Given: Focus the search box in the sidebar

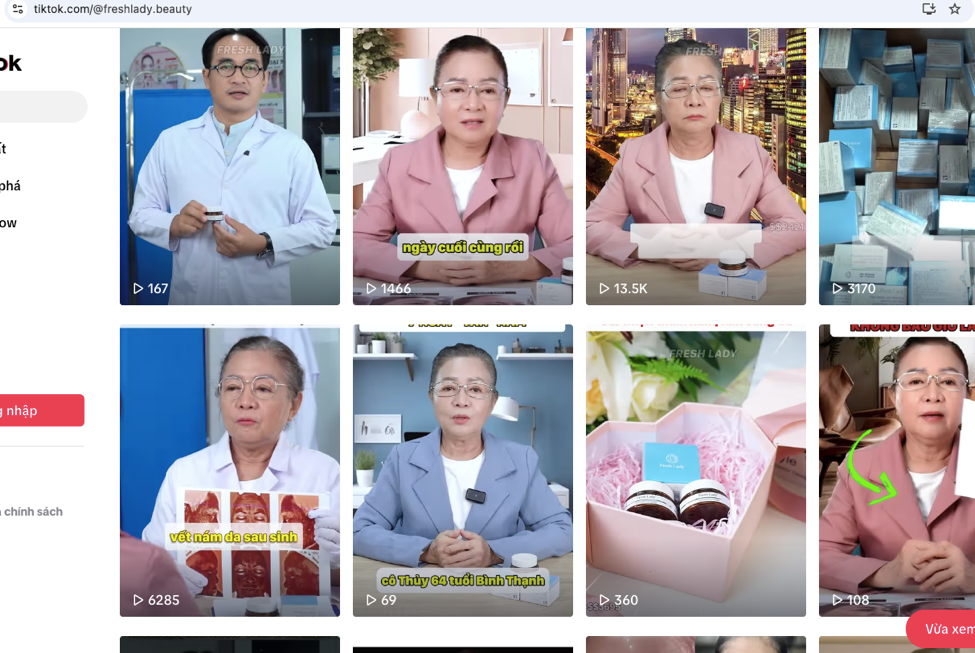Looking at the screenshot, I should [x=40, y=107].
